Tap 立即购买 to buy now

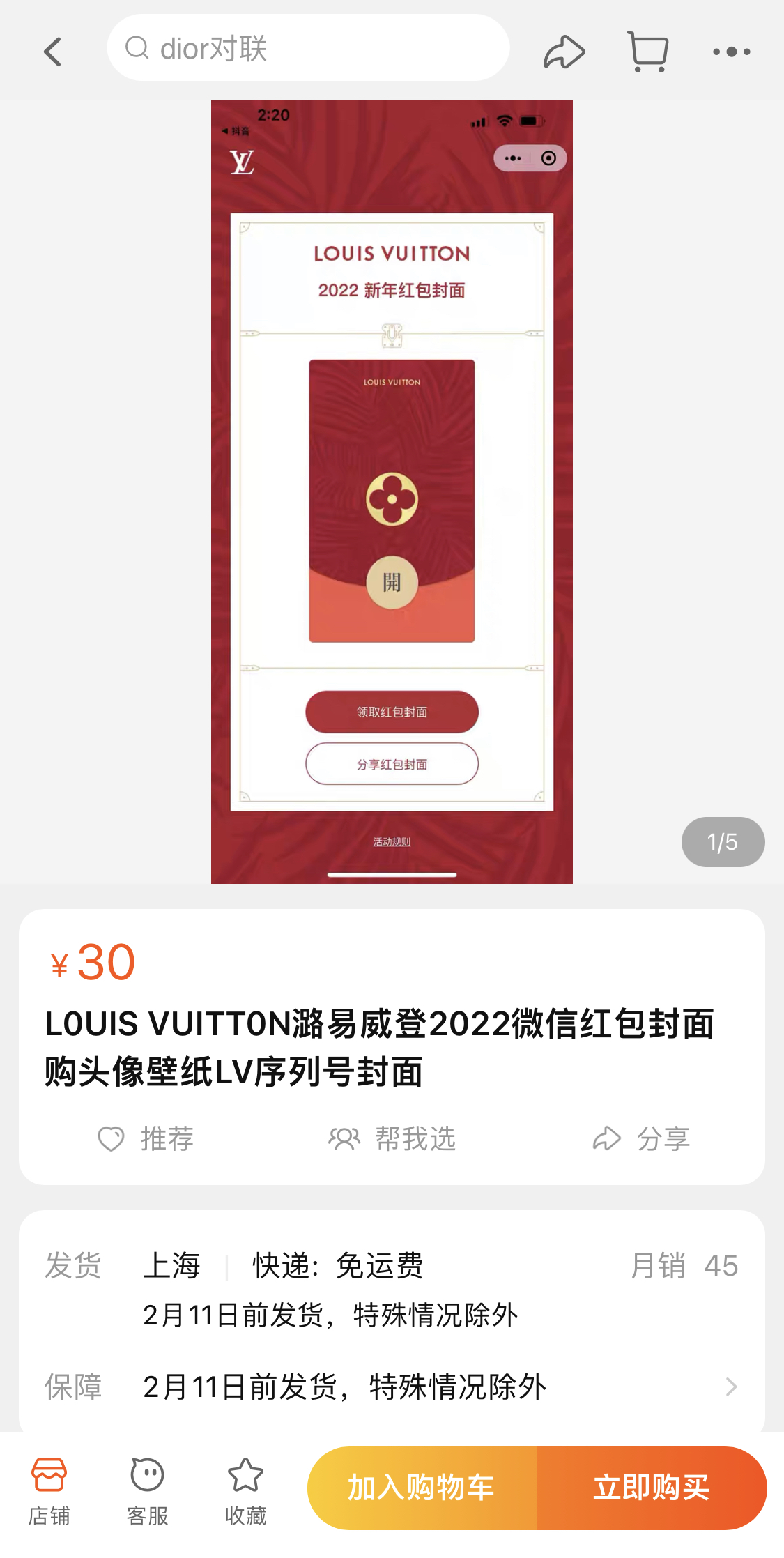(652, 1488)
